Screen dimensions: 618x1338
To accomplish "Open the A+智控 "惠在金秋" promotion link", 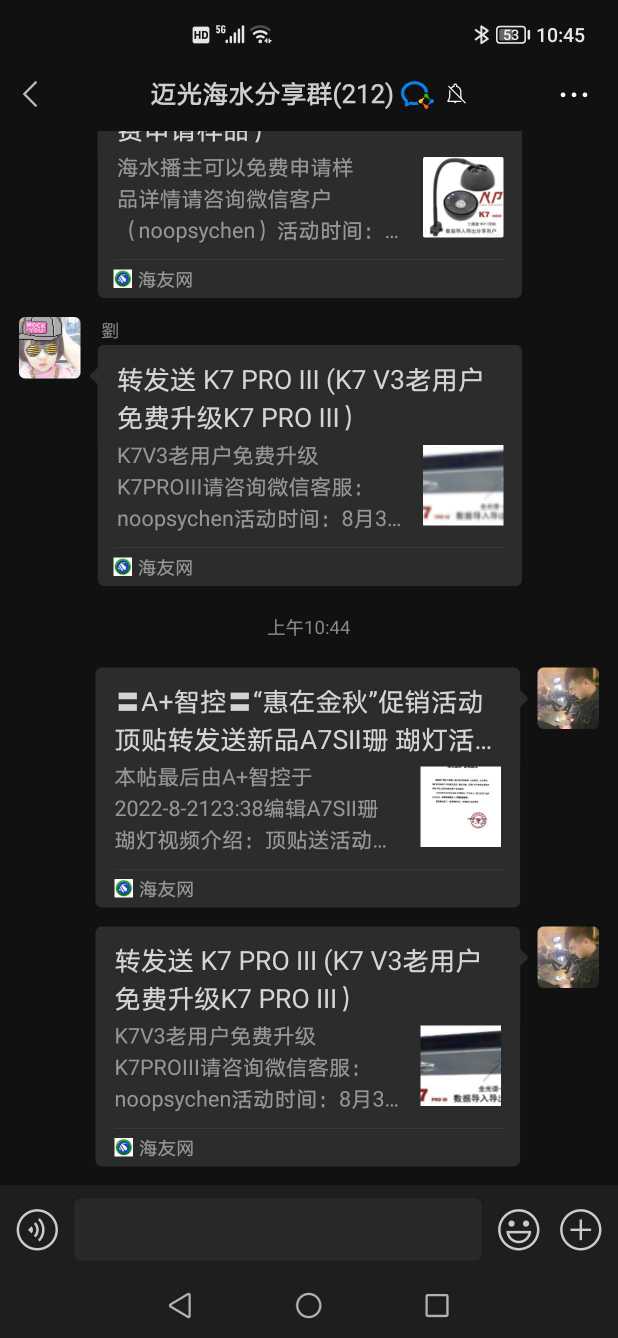I will 307,787.
